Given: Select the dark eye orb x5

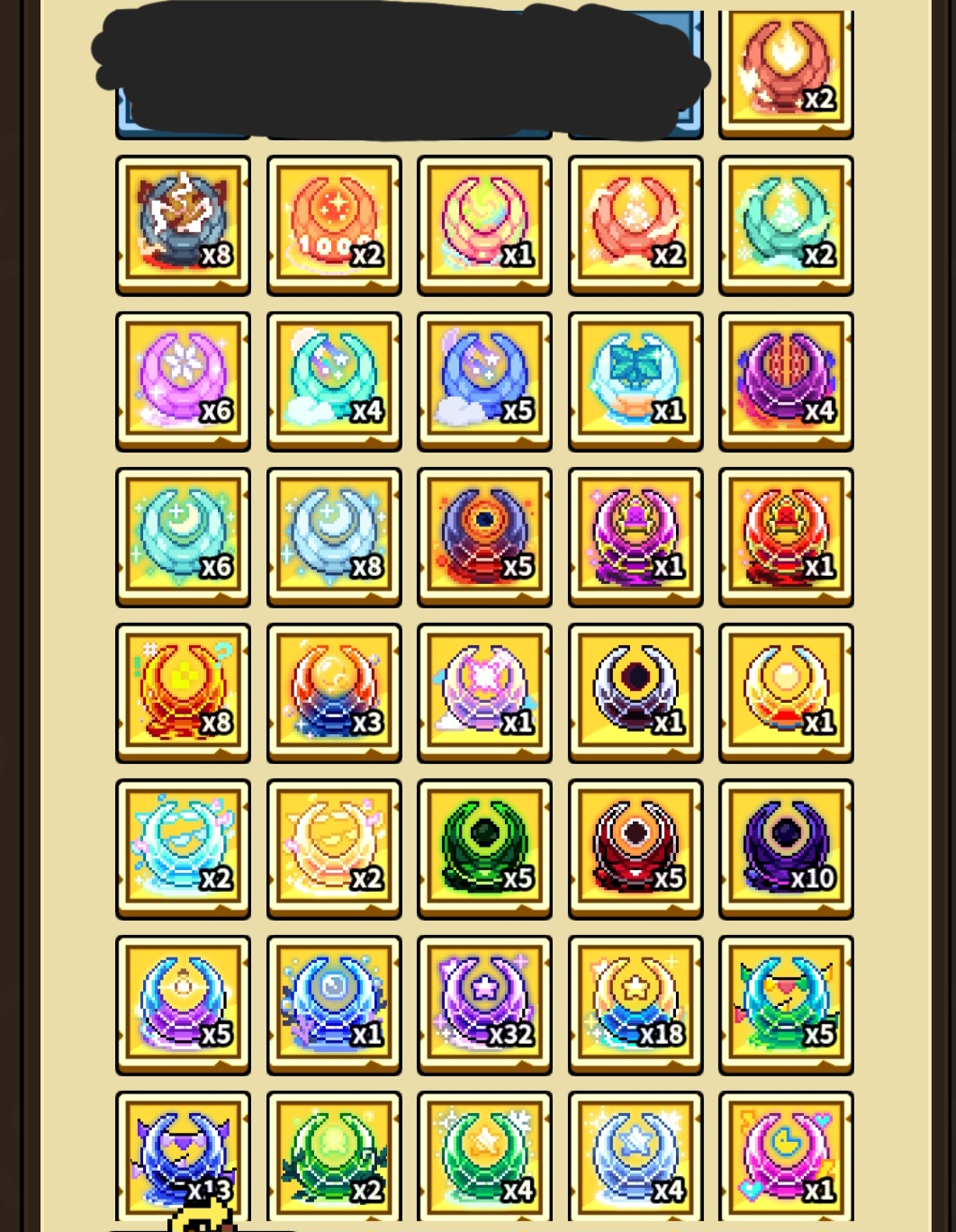Looking at the screenshot, I should [484, 535].
